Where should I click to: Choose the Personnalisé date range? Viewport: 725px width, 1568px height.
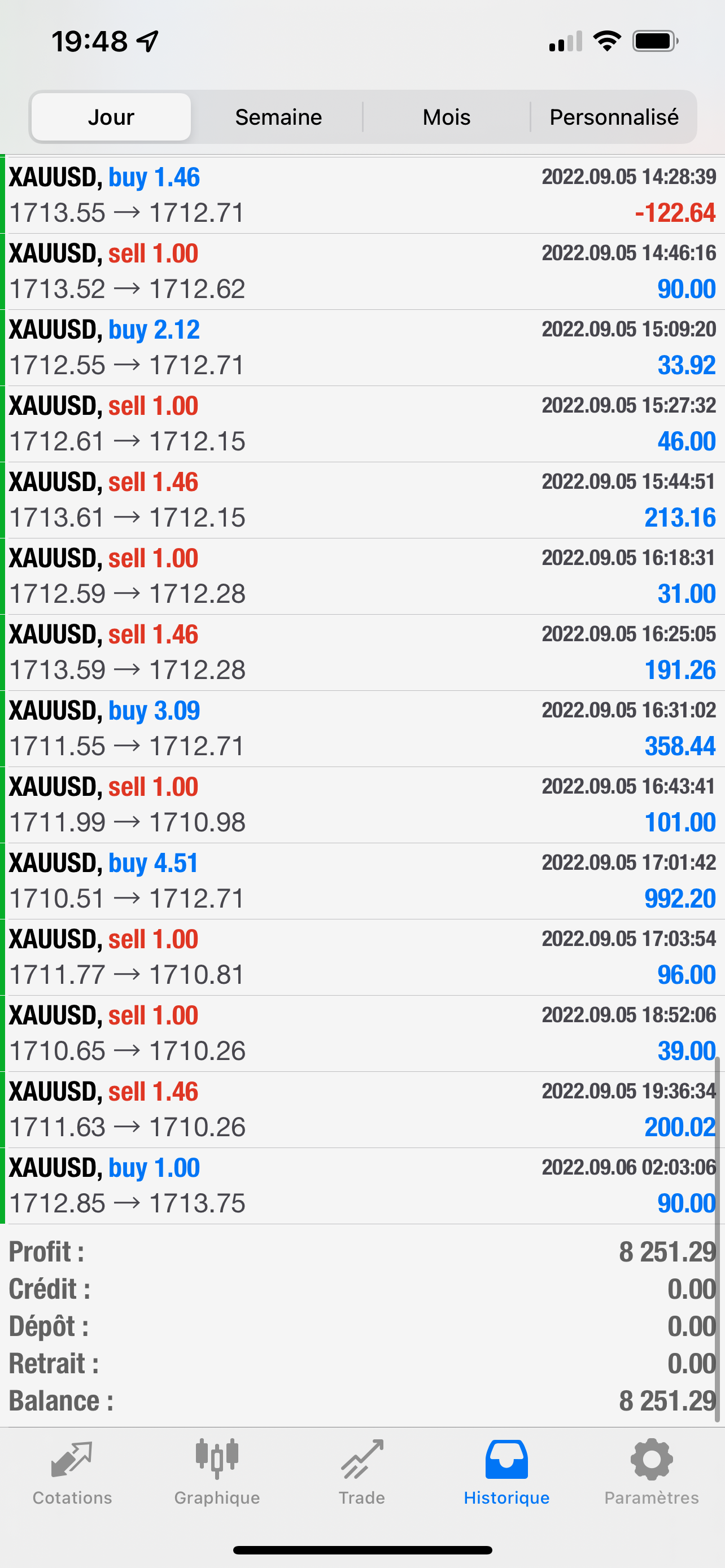(614, 117)
